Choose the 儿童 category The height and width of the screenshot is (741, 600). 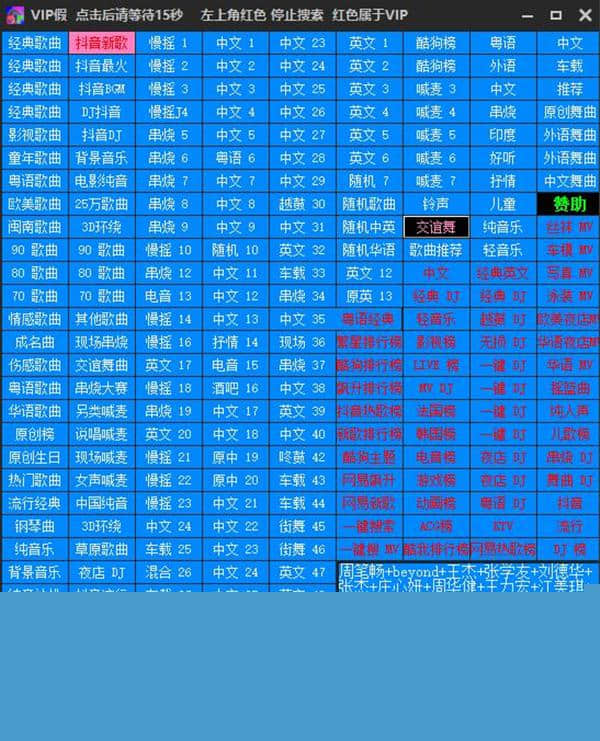(503, 204)
